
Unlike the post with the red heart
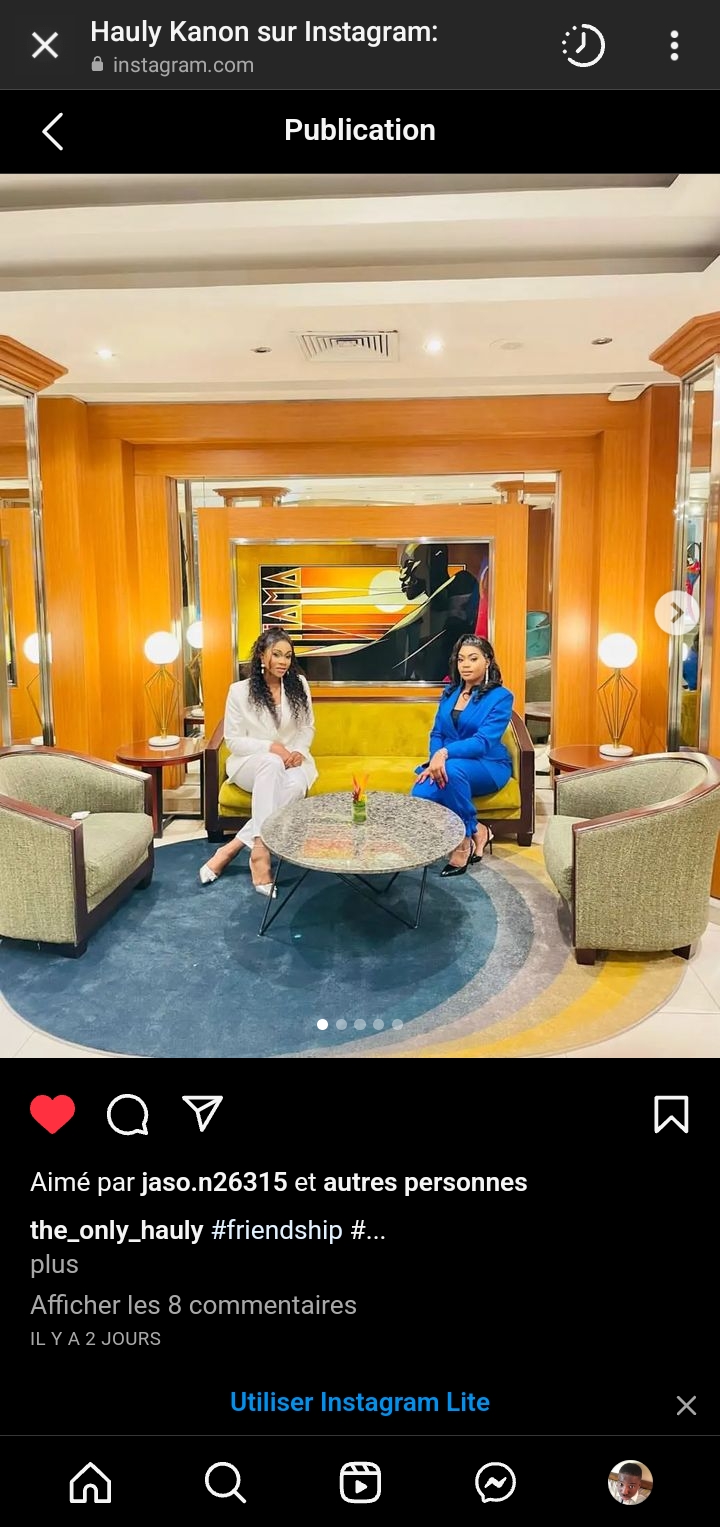(53, 1114)
